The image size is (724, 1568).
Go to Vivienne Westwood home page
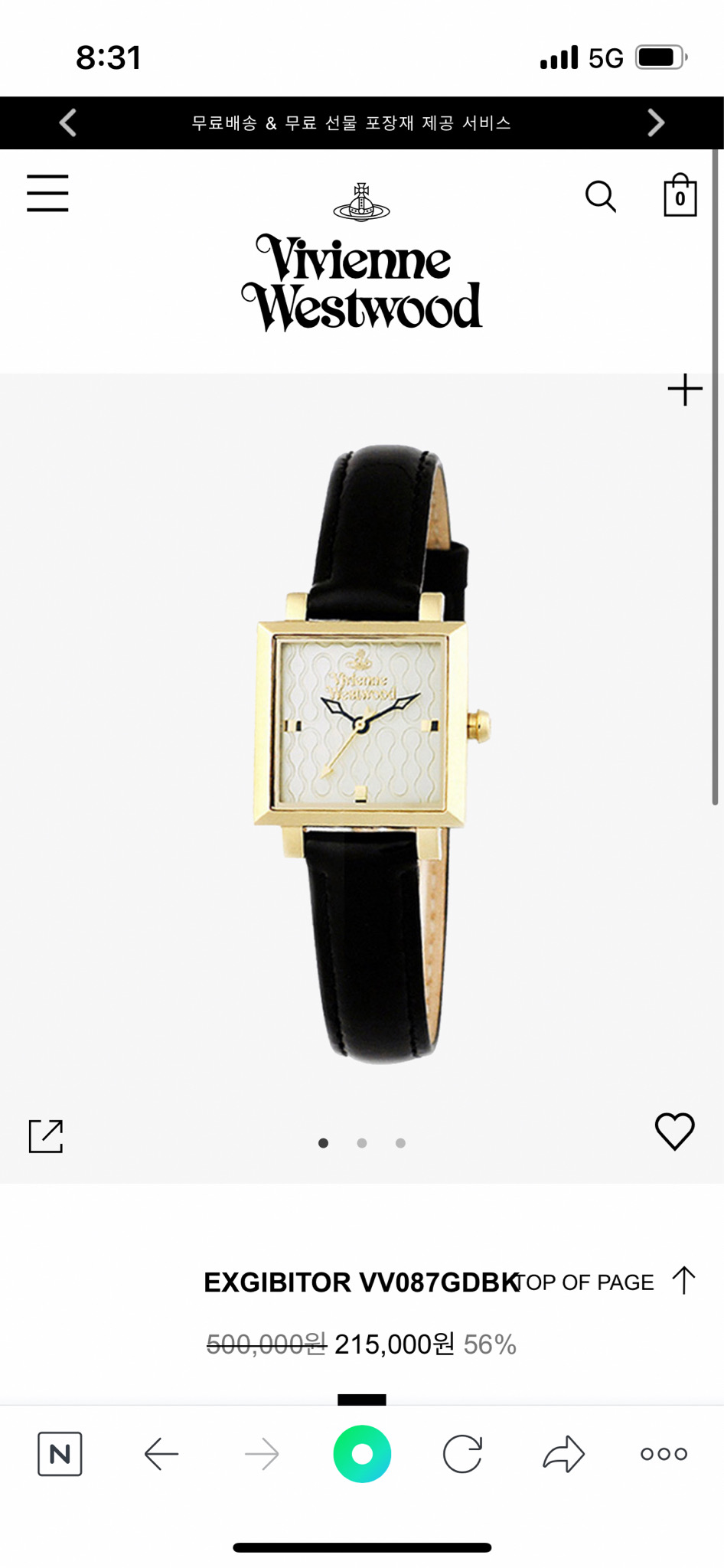[x=362, y=260]
